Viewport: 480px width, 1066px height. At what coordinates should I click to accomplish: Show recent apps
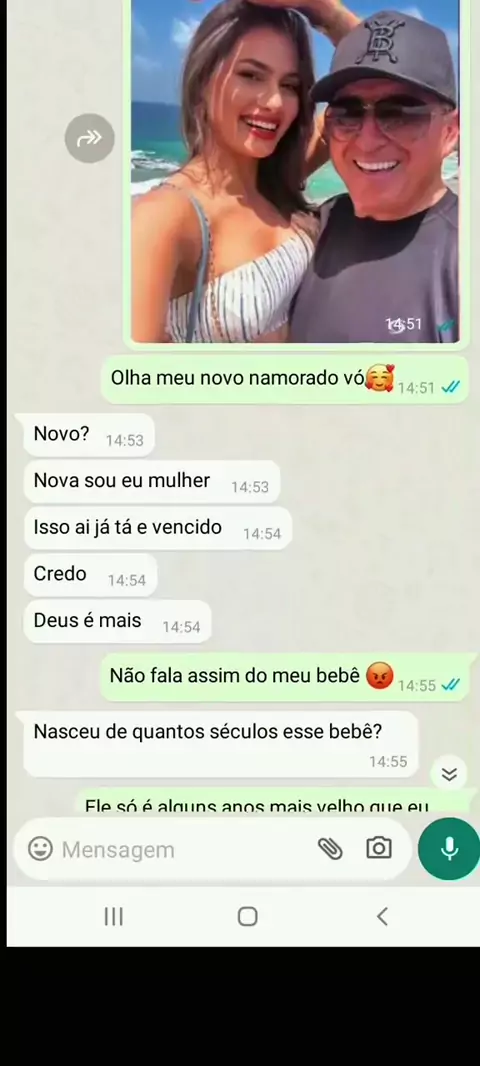(114, 916)
